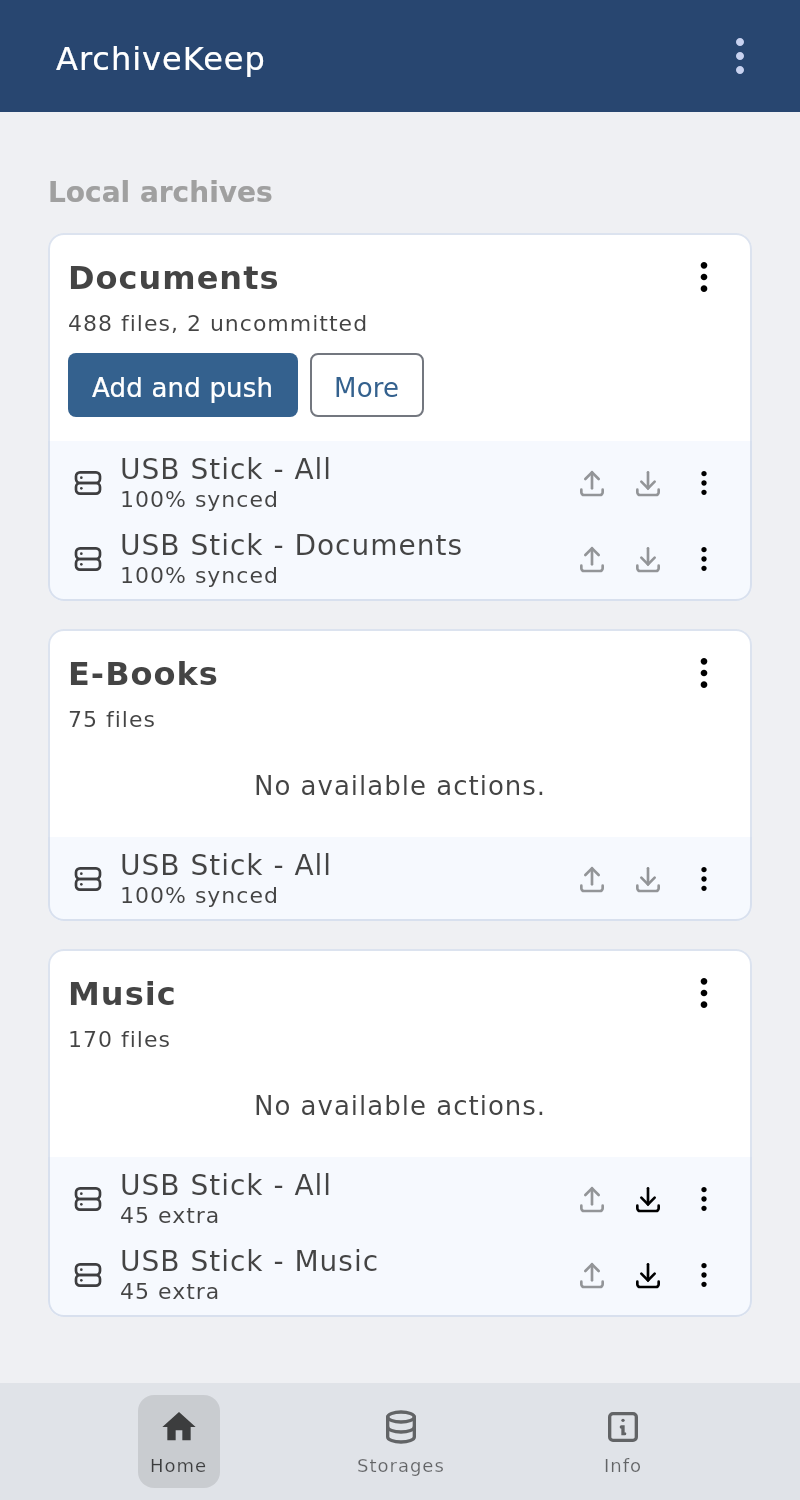Pull from USB Stick - Music storage
800x1500 pixels.
[x=648, y=1275]
